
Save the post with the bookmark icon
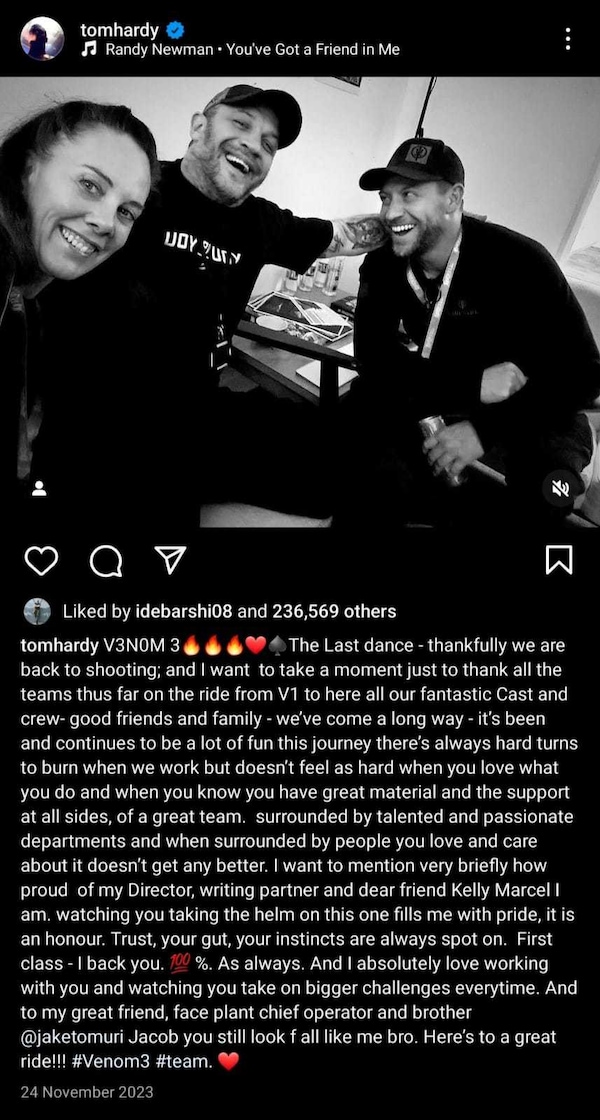pyautogui.click(x=559, y=560)
